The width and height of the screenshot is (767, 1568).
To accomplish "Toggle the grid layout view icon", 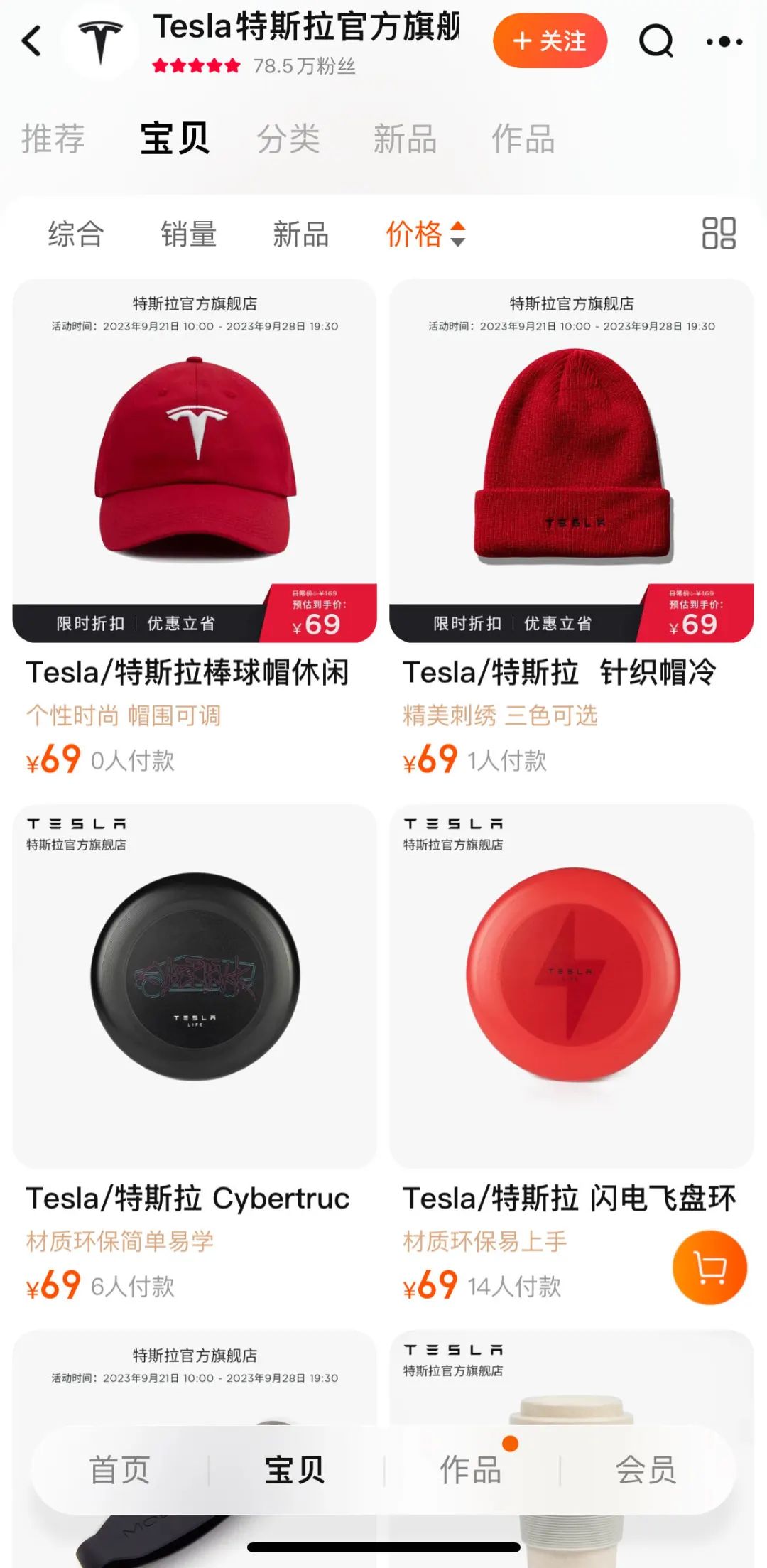I will point(719,234).
